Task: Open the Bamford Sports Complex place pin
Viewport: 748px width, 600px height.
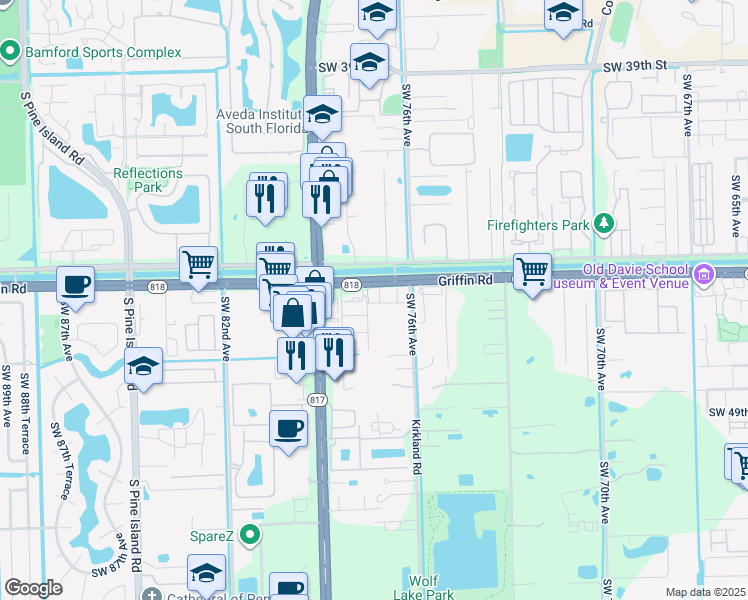Action: tap(12, 49)
